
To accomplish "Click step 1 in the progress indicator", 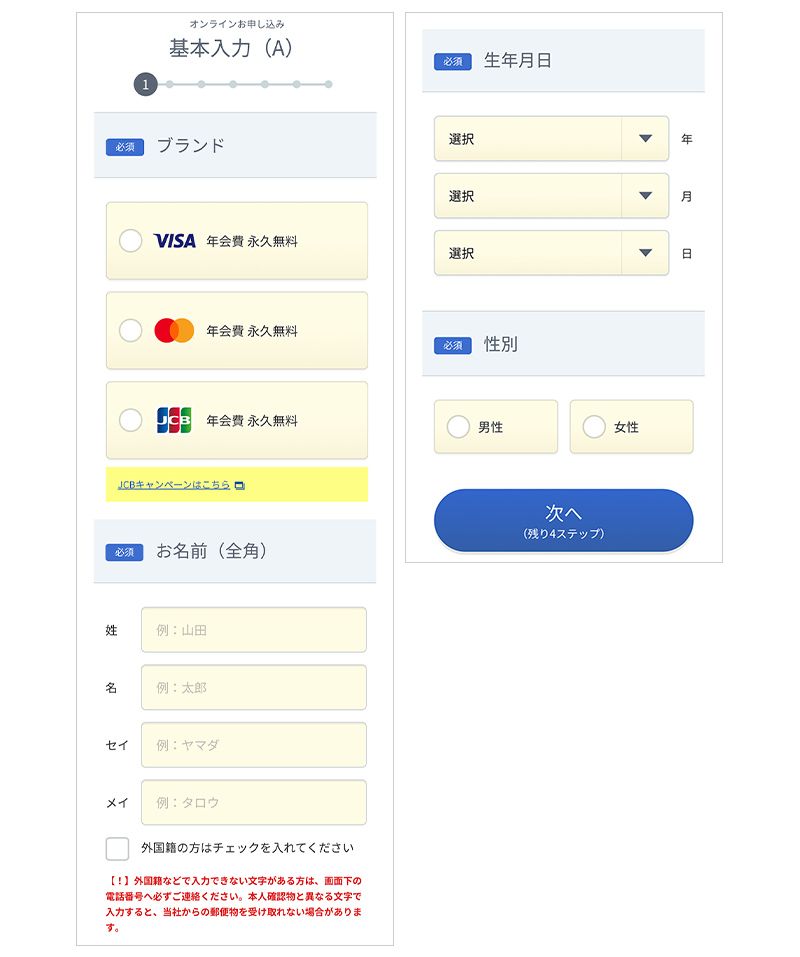I will click(x=145, y=86).
